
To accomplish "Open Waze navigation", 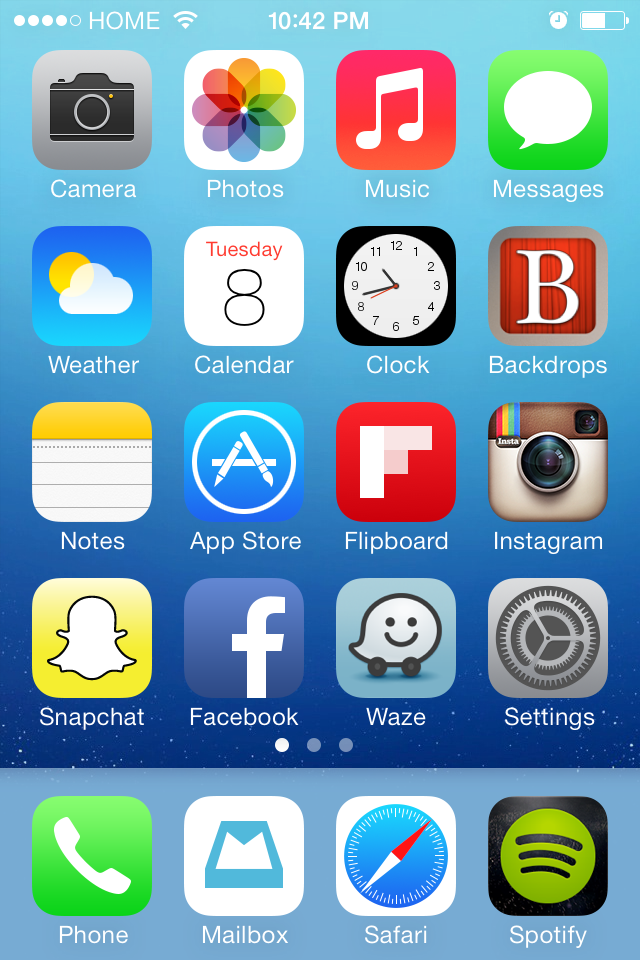I will coord(396,638).
